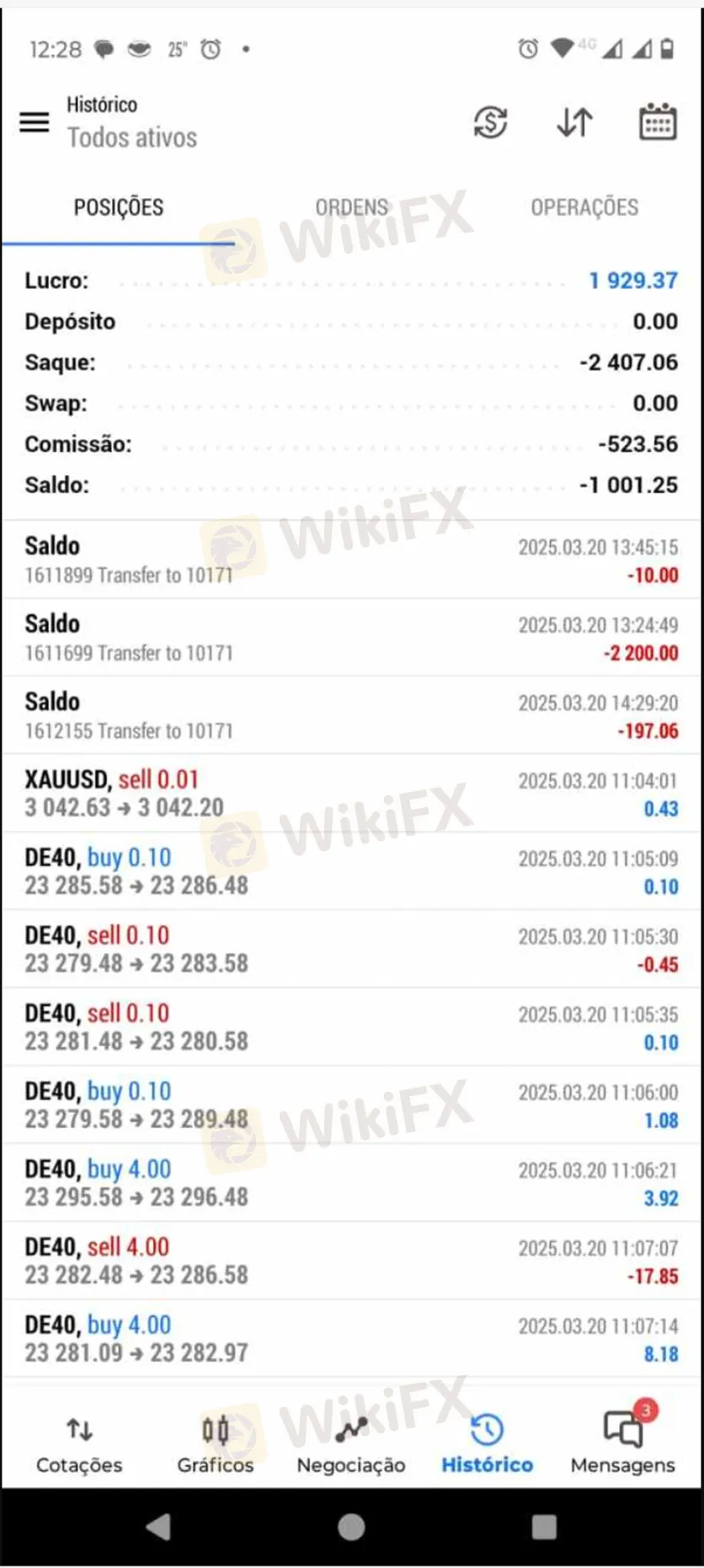Open the Negociação tab
The width and height of the screenshot is (704, 1568).
pyautogui.click(x=351, y=1444)
